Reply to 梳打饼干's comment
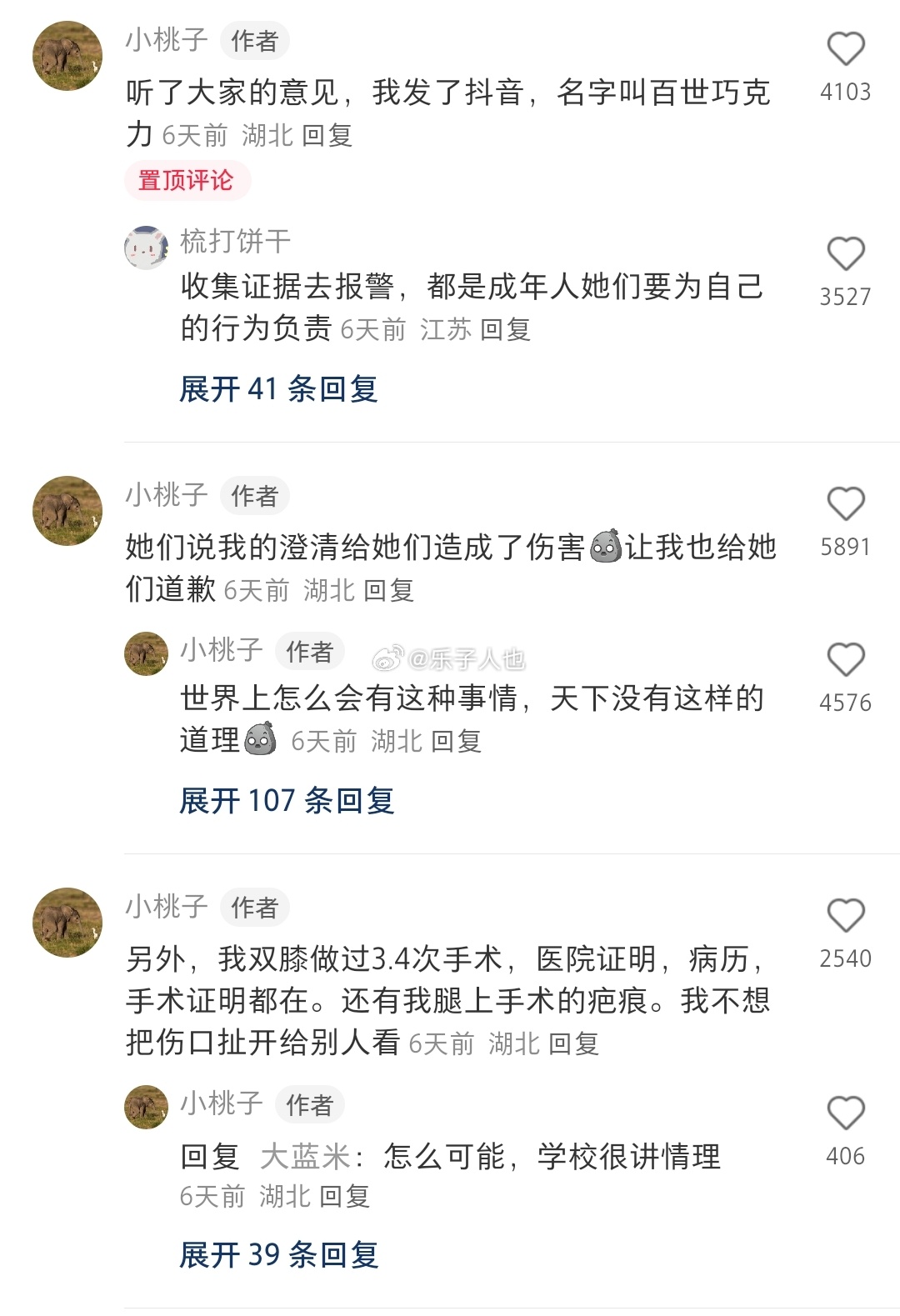Screen dimensions: 900x1316 coord(505,330)
